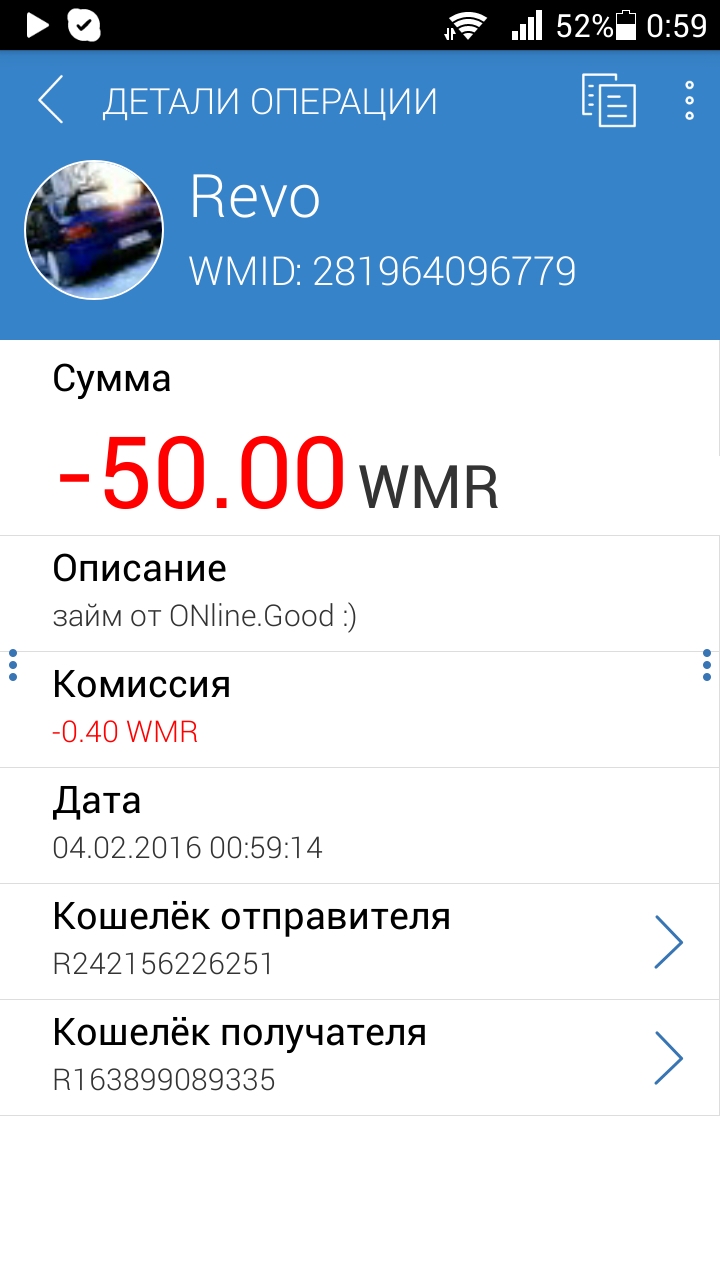Viewport: 720px width, 1280px height.
Task: Go back from Детали операции
Action: [50, 101]
